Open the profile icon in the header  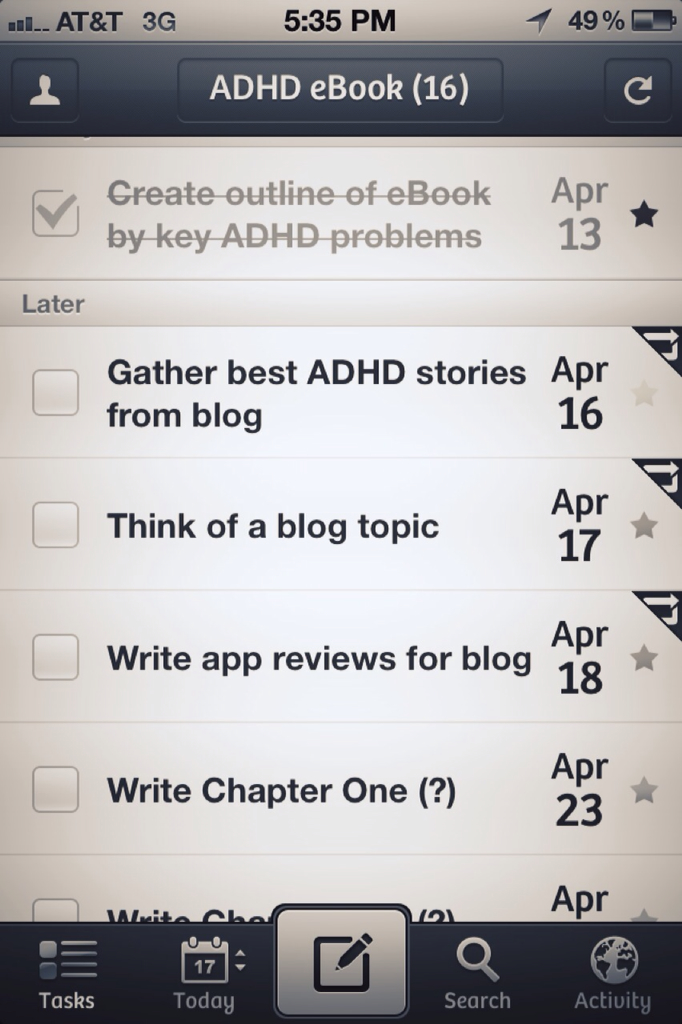coord(45,91)
